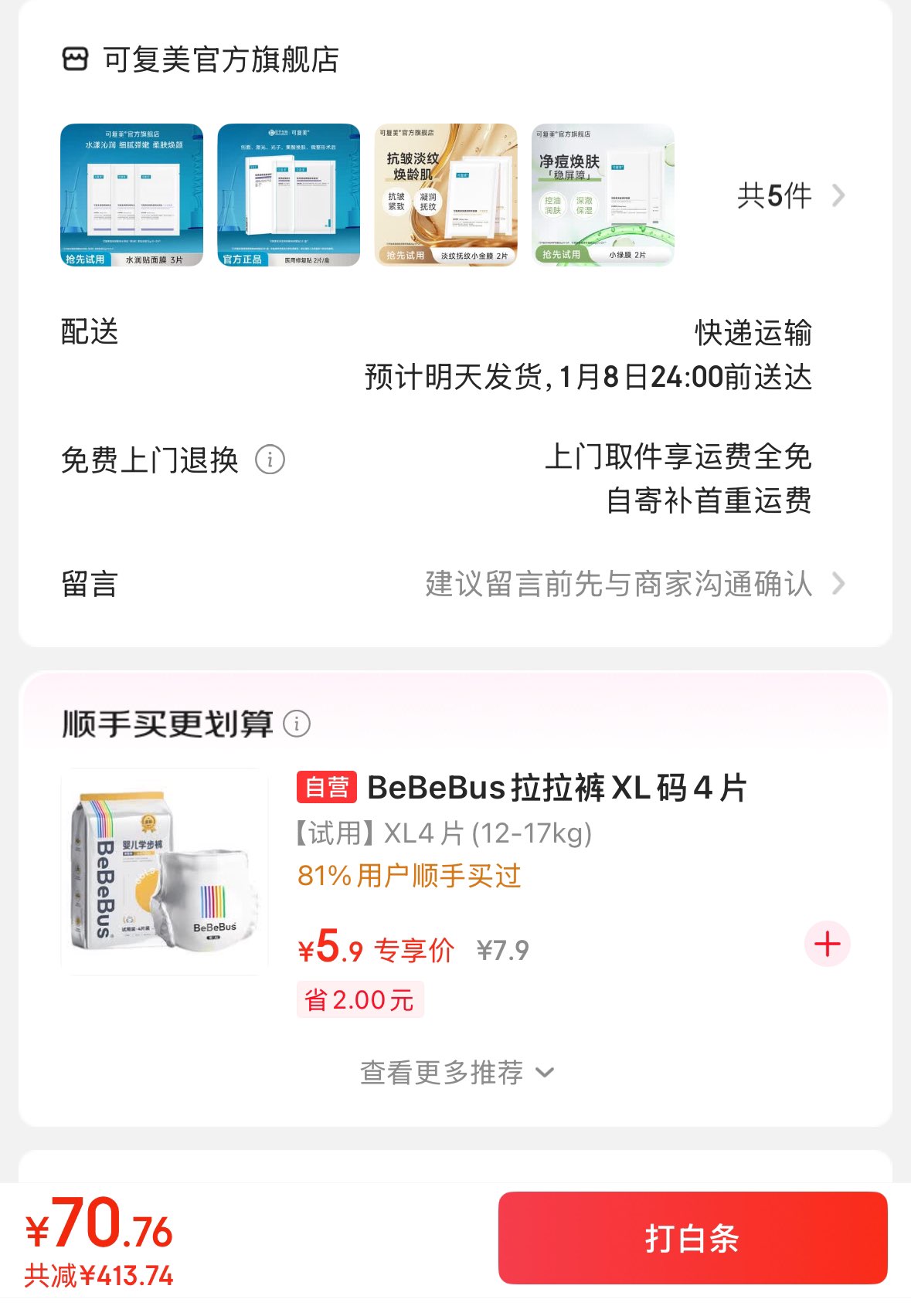Expand 查看更多推荐 recommendations

pos(456,1072)
